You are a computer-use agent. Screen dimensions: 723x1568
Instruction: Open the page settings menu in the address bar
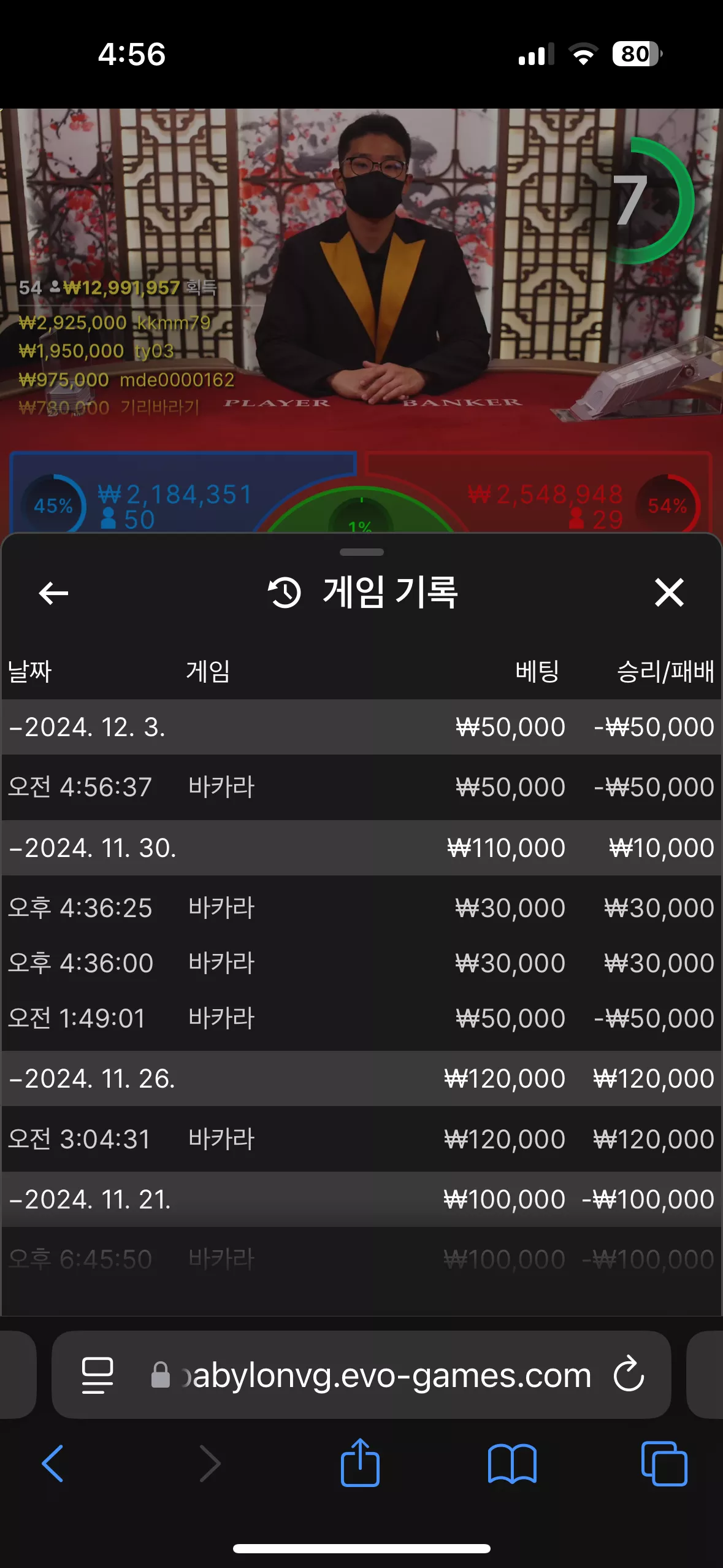coord(98,1375)
